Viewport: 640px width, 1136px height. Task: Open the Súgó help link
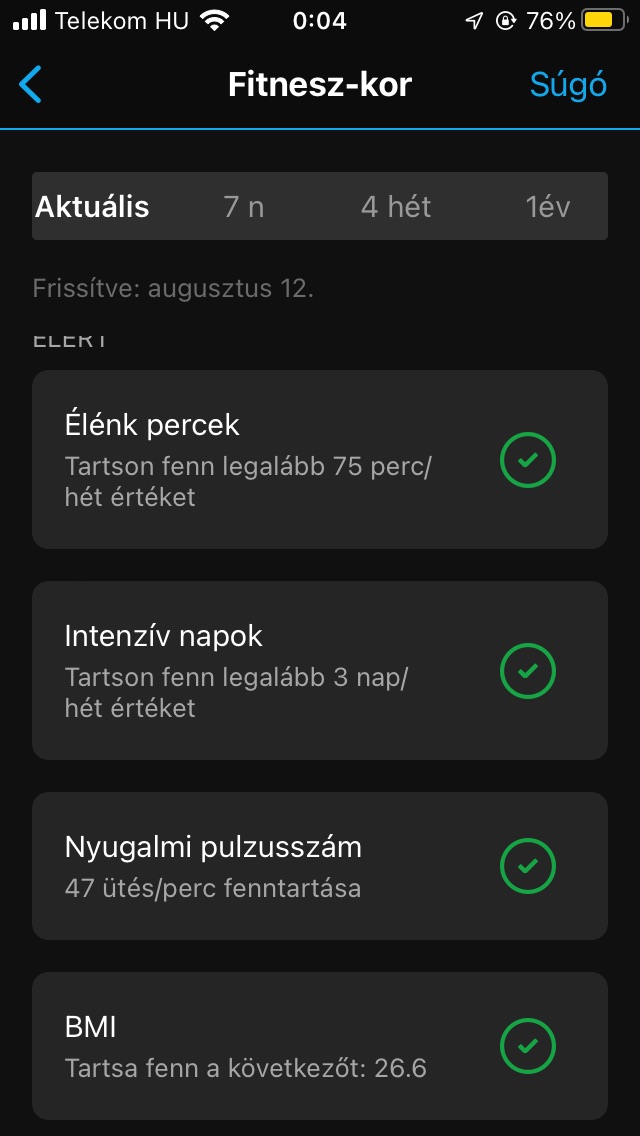click(568, 85)
